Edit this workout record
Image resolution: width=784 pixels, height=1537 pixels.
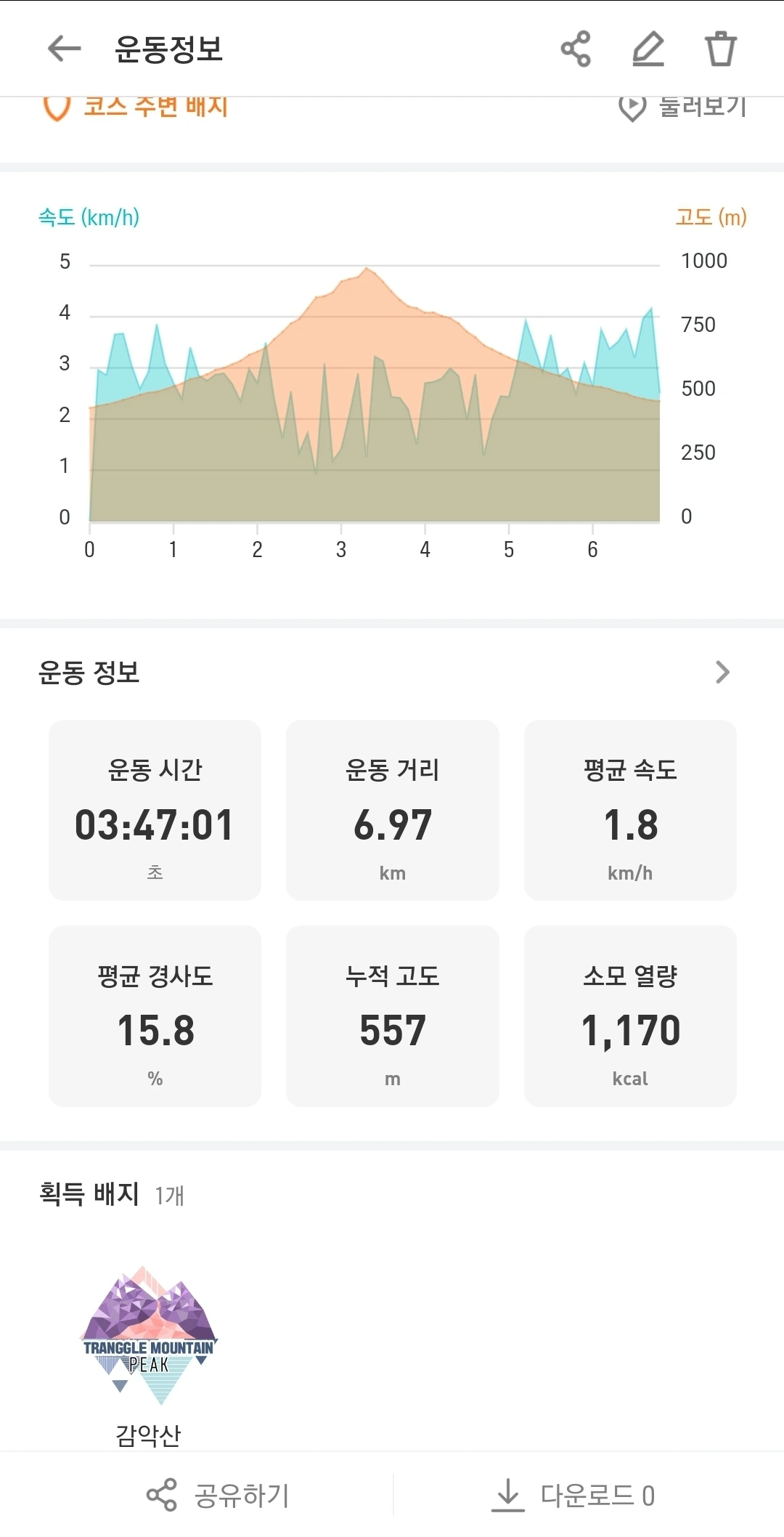648,49
